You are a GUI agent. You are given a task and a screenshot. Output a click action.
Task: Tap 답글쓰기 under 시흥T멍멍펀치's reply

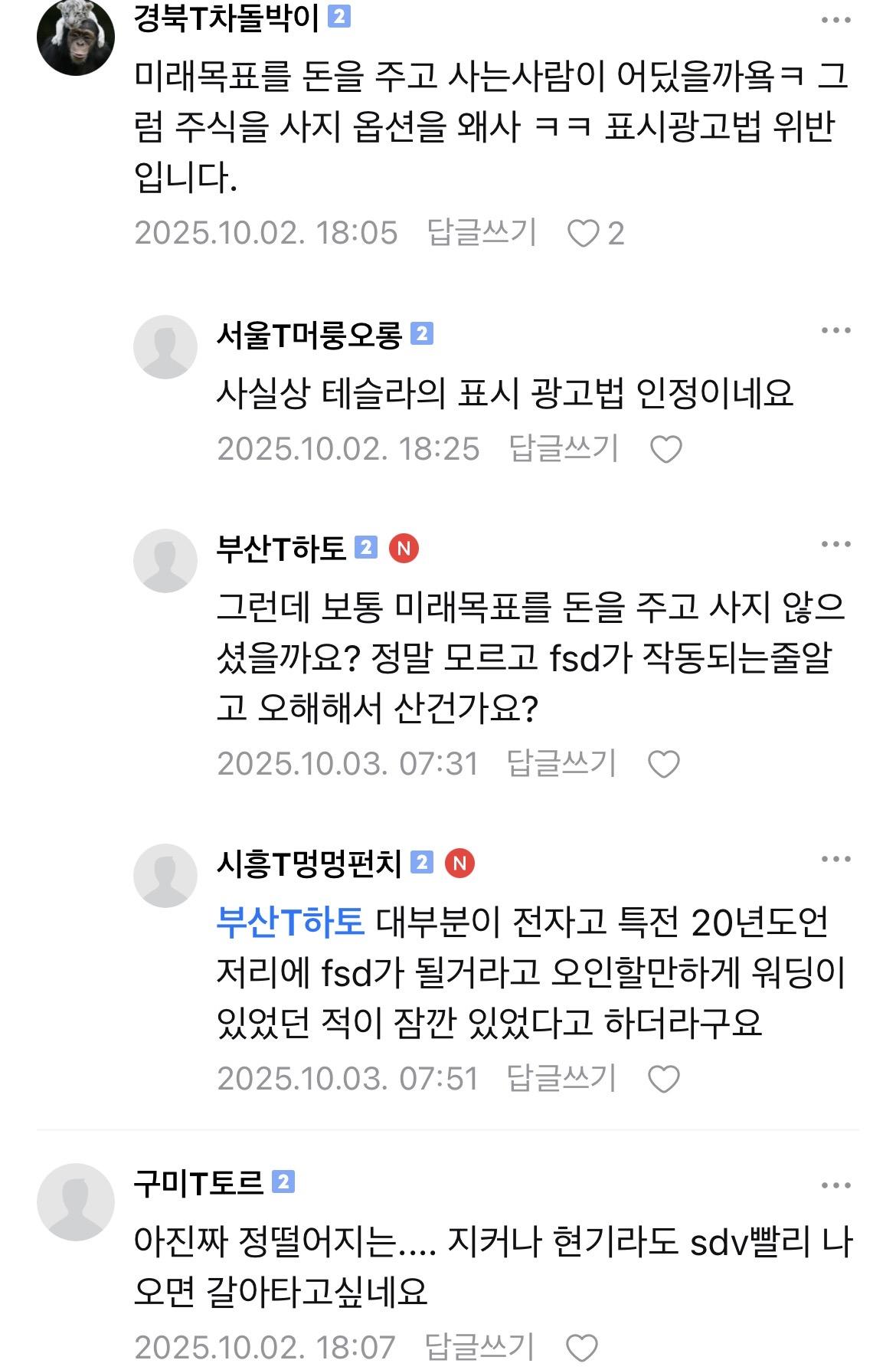coord(561,1079)
